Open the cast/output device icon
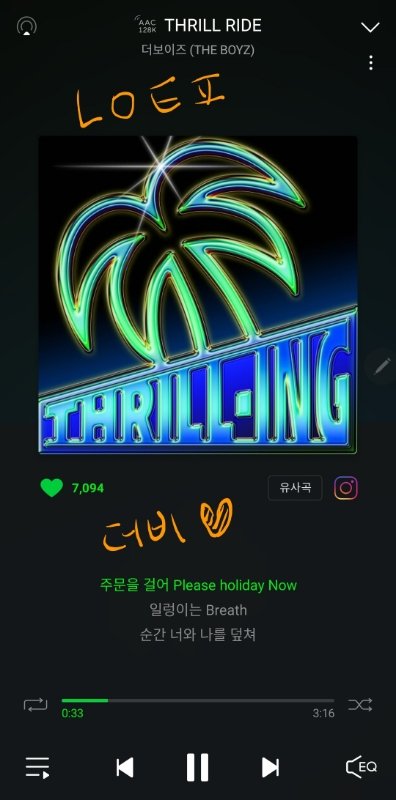The image size is (396, 800). [27, 26]
